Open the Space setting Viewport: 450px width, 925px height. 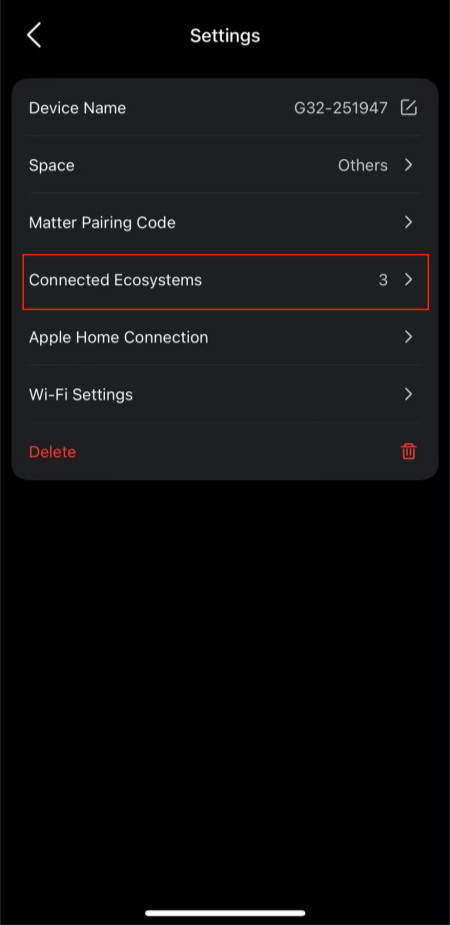(225, 165)
